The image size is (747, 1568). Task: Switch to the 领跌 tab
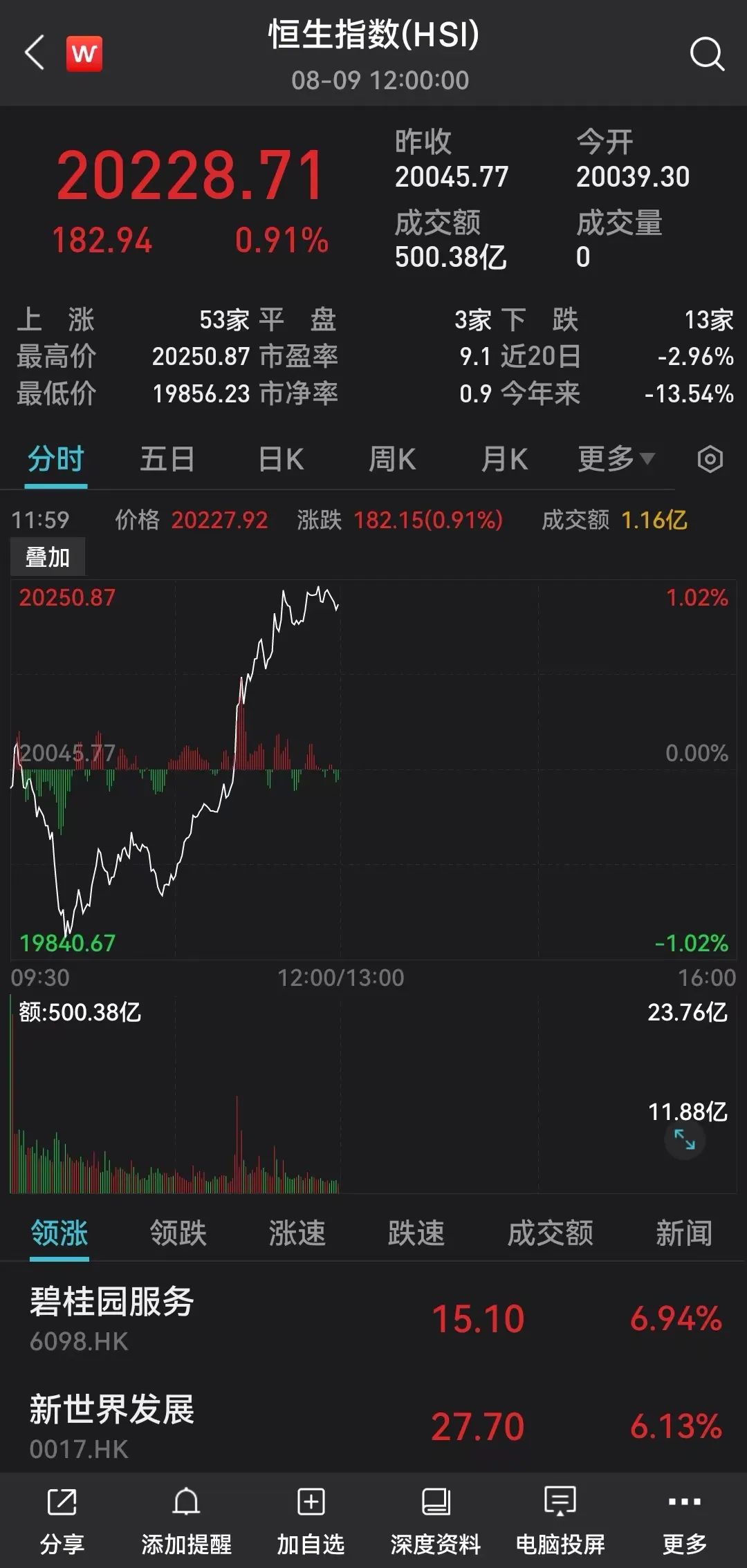click(x=178, y=1233)
